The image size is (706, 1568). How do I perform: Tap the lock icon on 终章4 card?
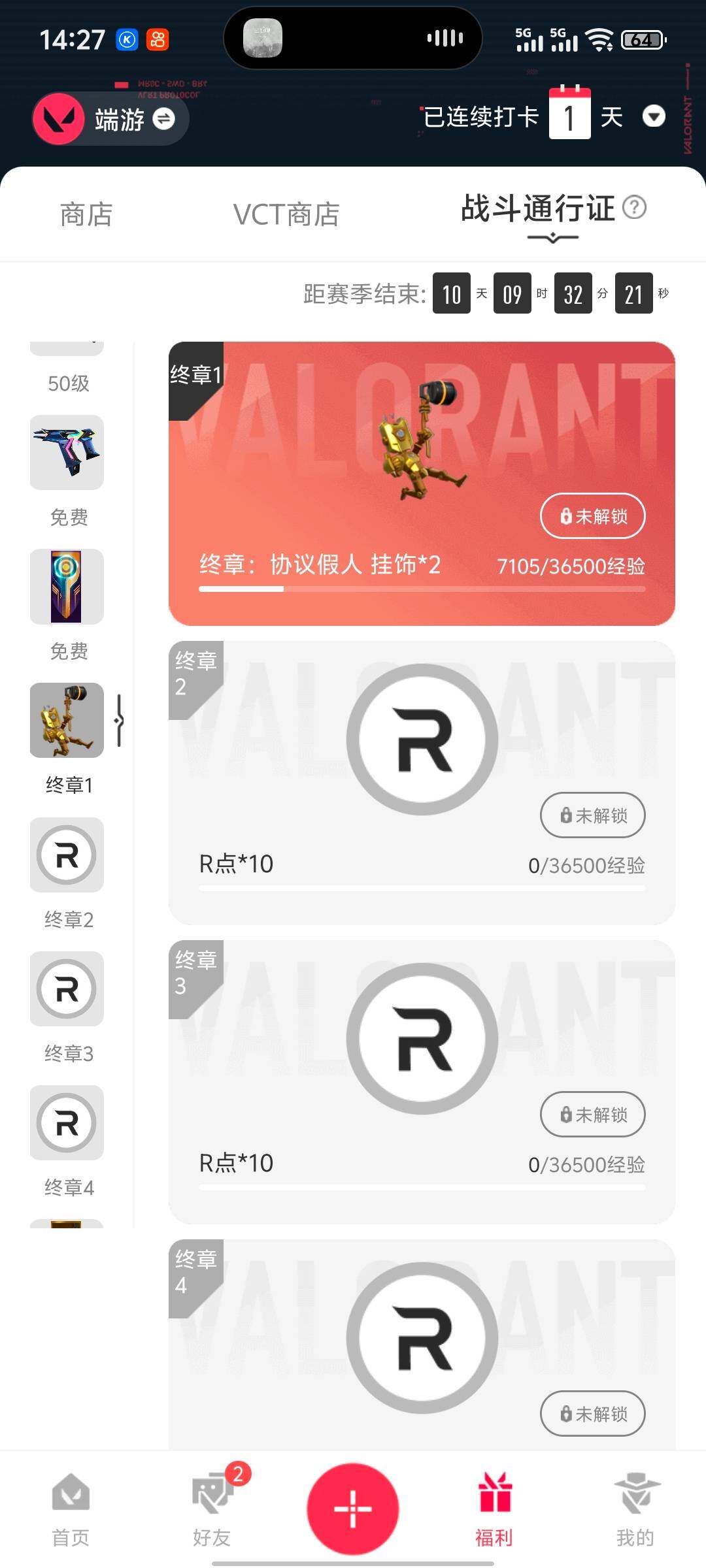click(x=565, y=1414)
